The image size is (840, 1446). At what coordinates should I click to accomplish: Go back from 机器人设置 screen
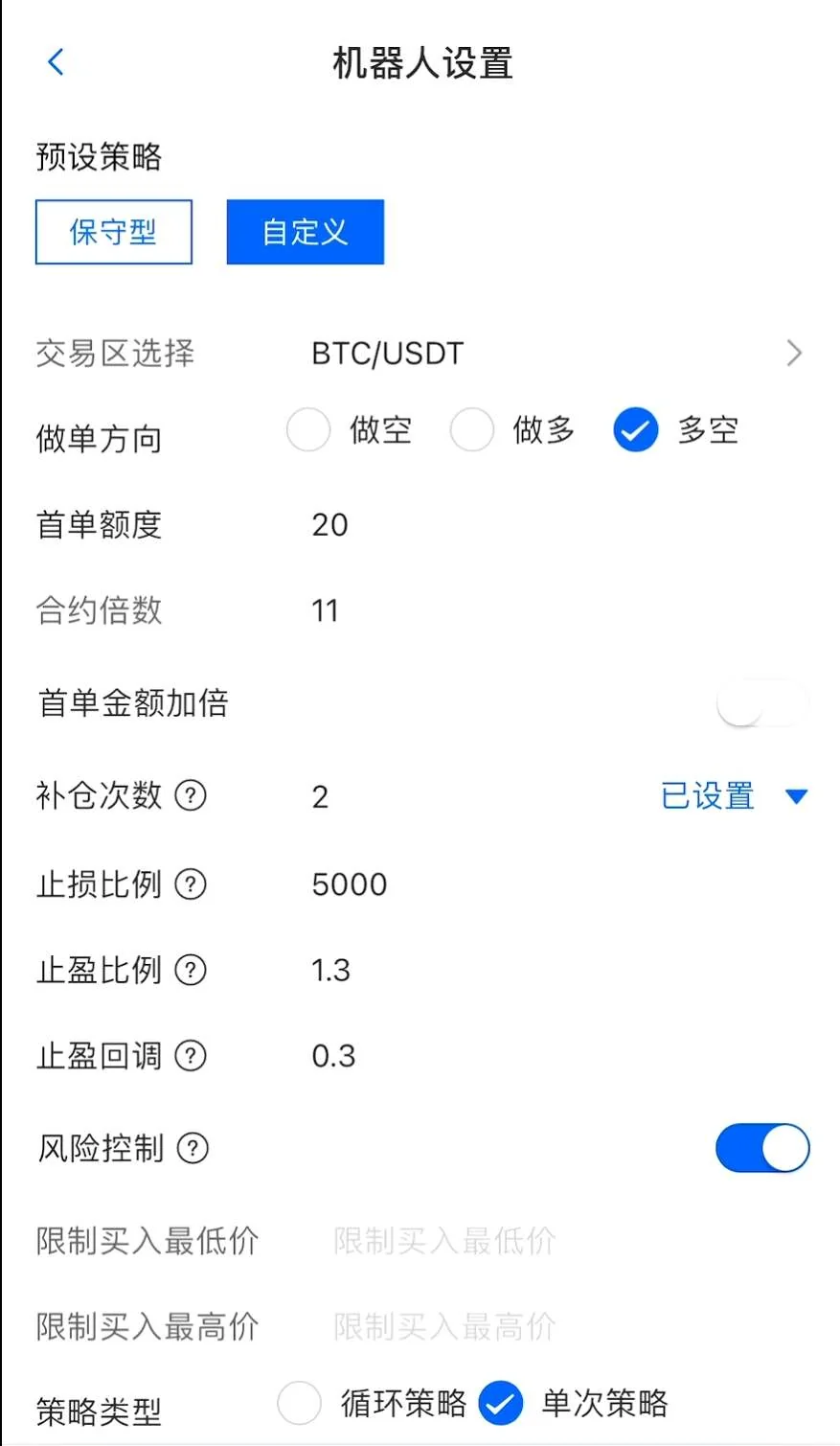pyautogui.click(x=56, y=63)
